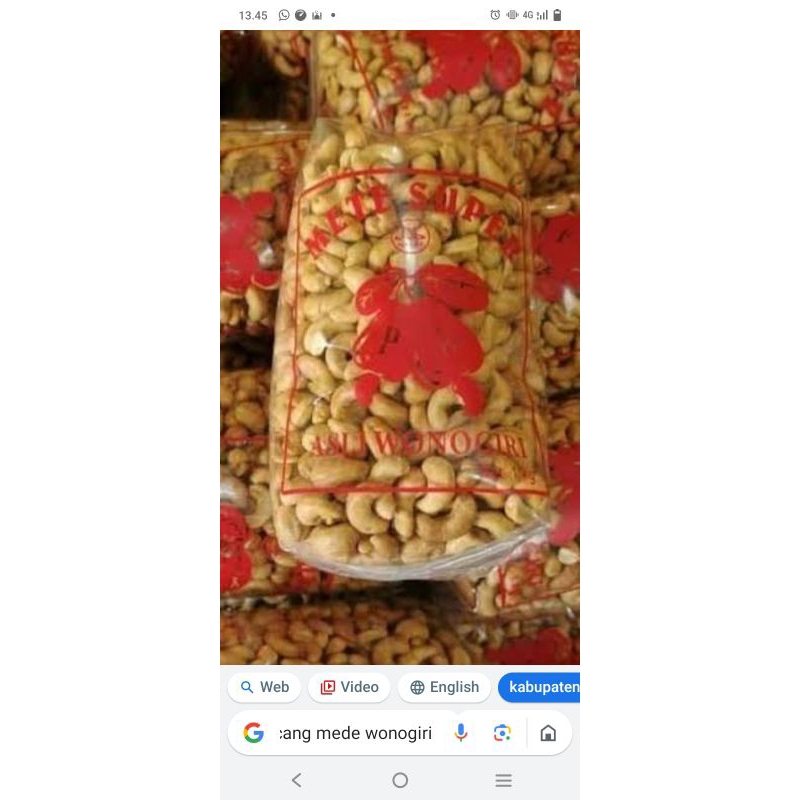Go back using the system back button
This screenshot has height=800, width=800.
pos(296,780)
